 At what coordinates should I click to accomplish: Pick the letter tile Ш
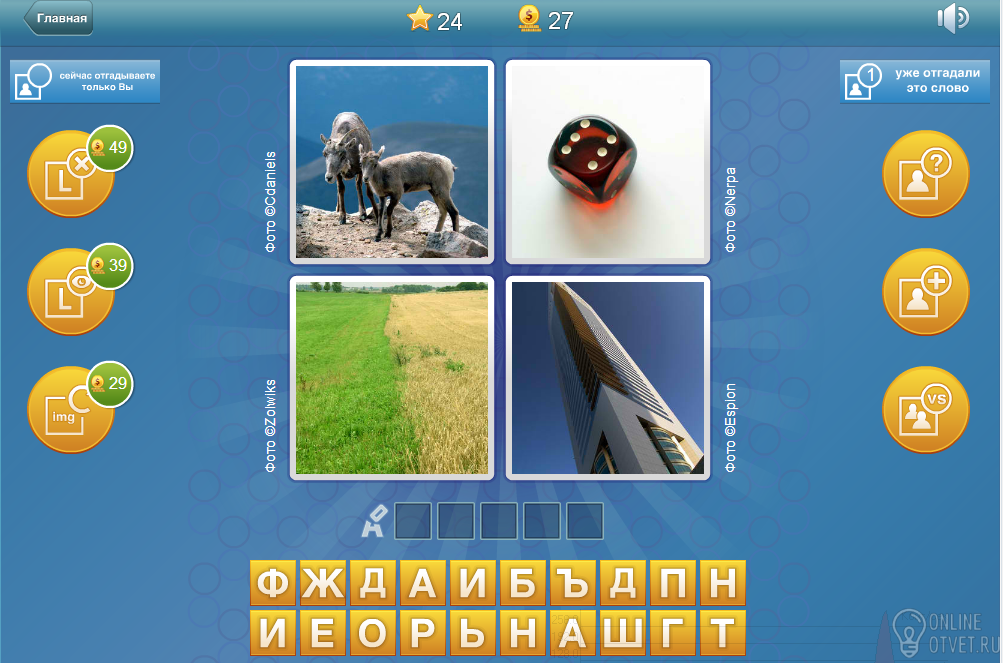[622, 633]
